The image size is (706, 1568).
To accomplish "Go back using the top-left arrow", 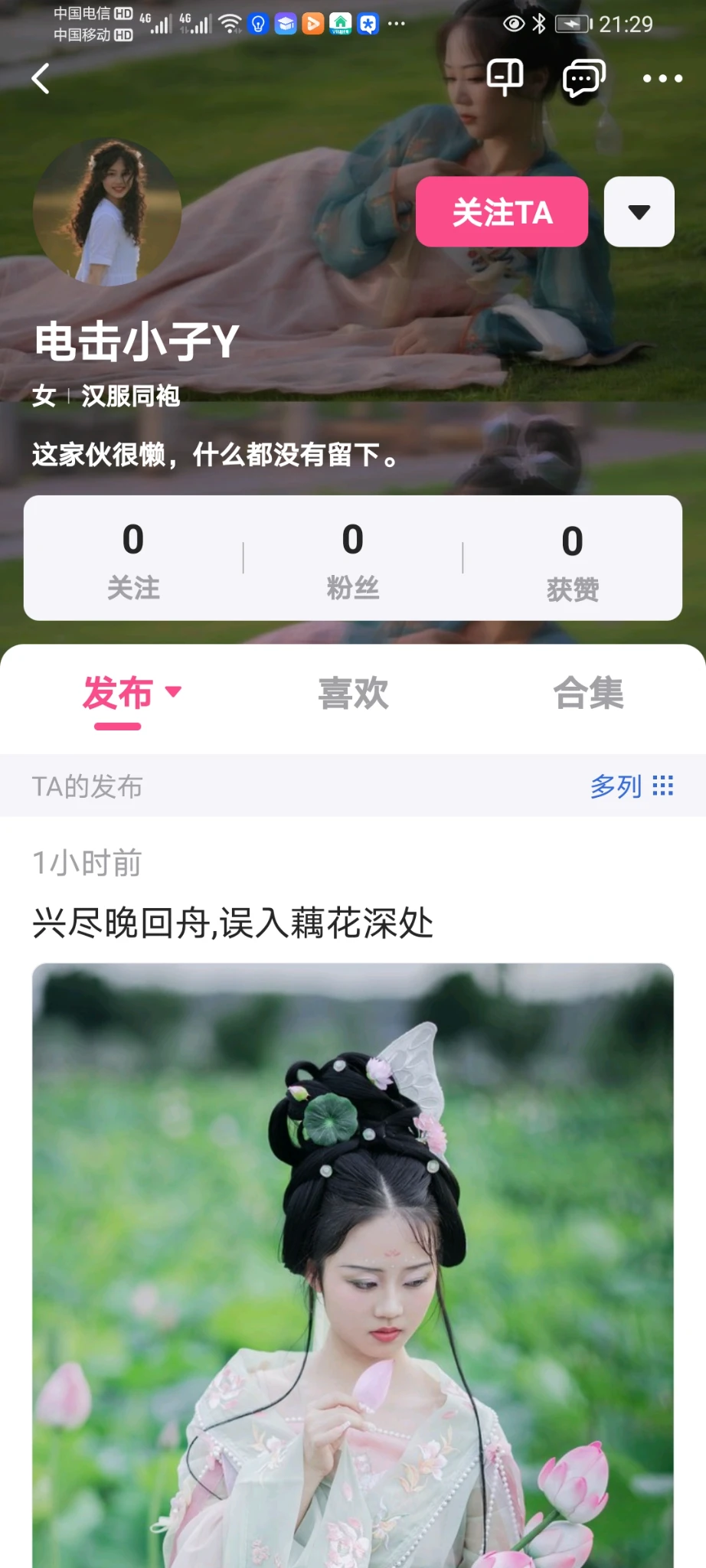I will tap(41, 78).
